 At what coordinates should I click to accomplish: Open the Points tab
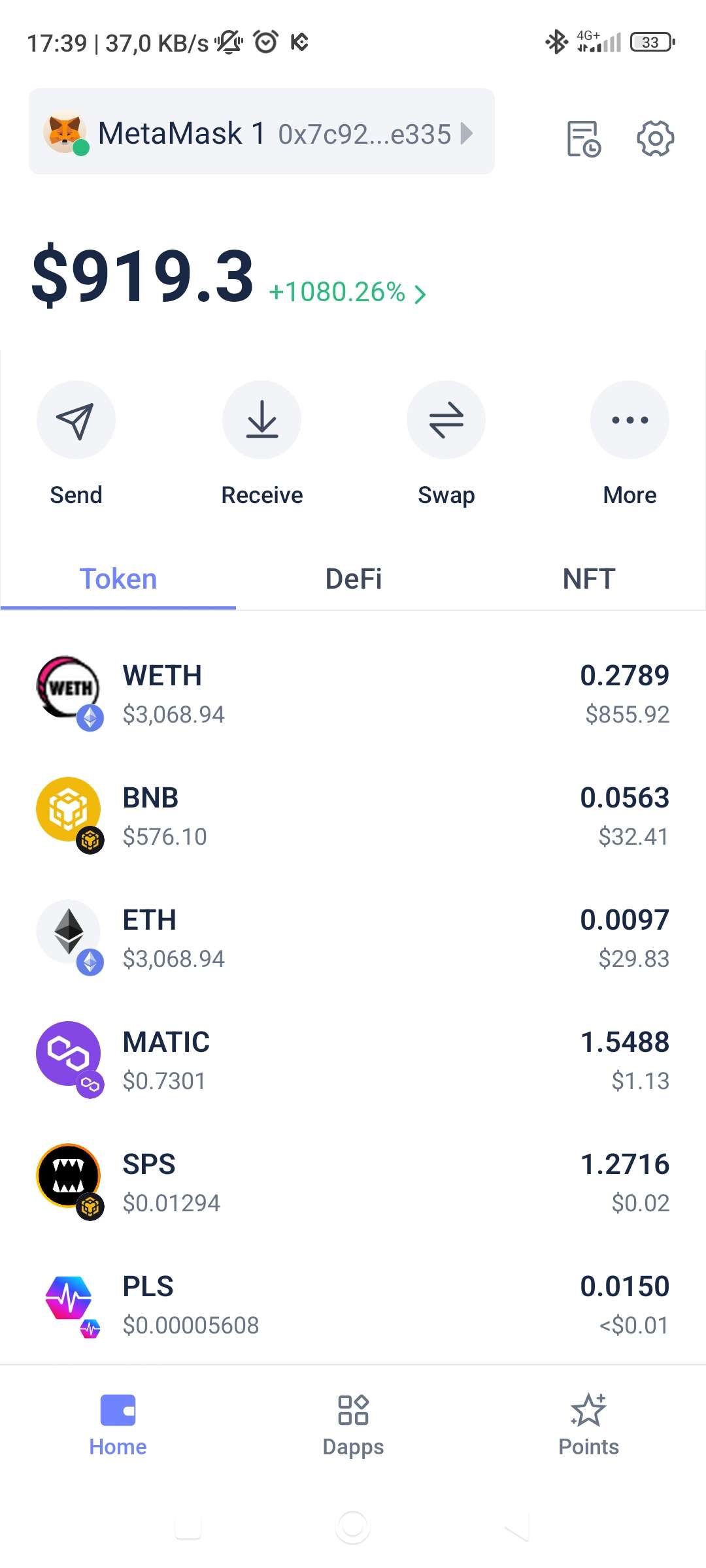(x=588, y=1424)
